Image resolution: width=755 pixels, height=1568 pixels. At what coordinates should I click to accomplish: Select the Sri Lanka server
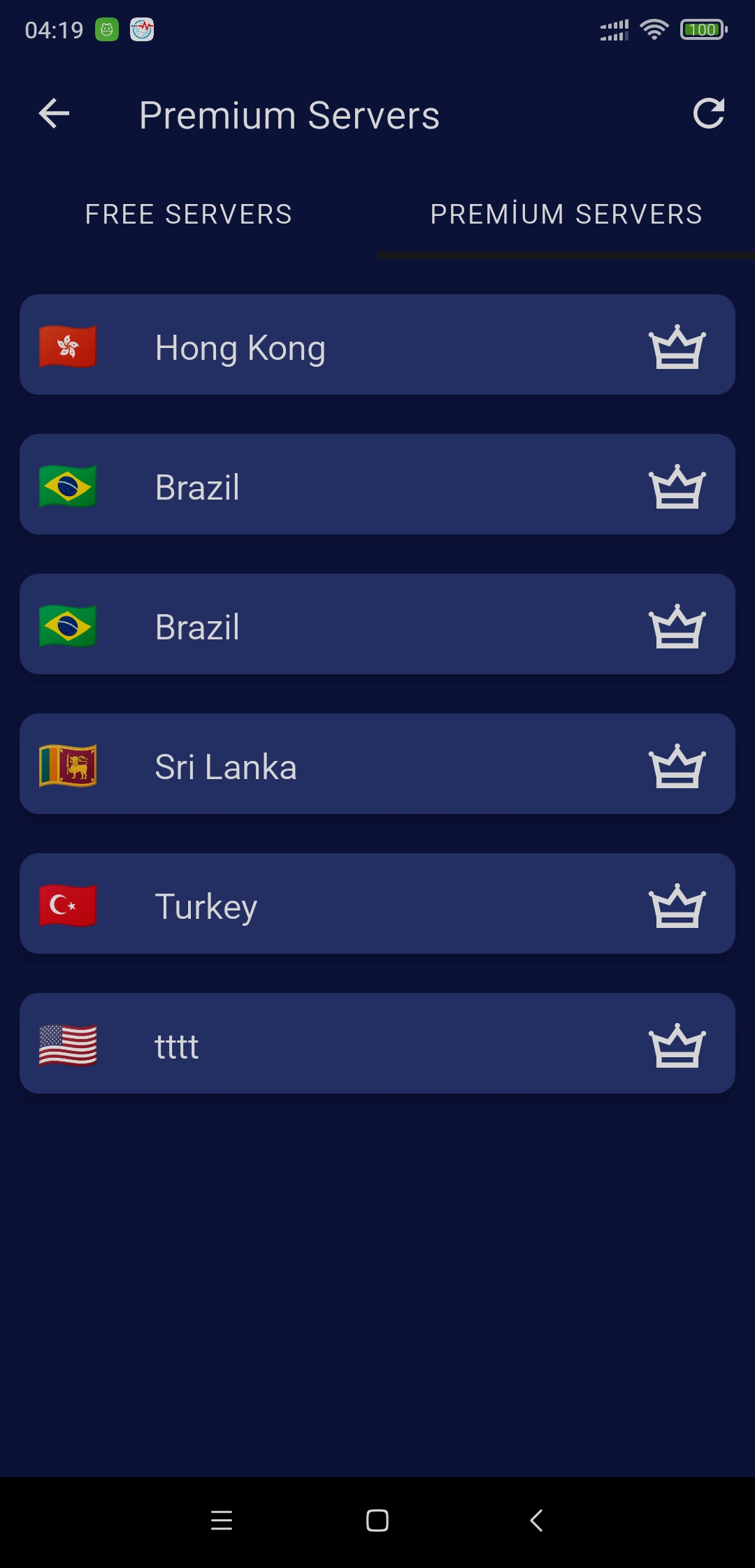click(377, 764)
